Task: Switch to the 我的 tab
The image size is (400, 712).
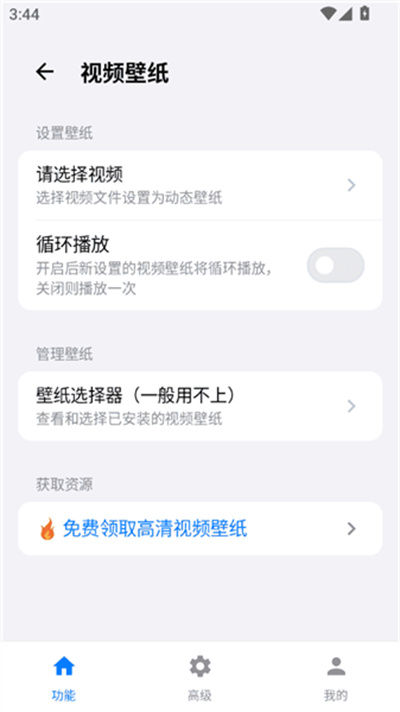Action: click(x=336, y=678)
